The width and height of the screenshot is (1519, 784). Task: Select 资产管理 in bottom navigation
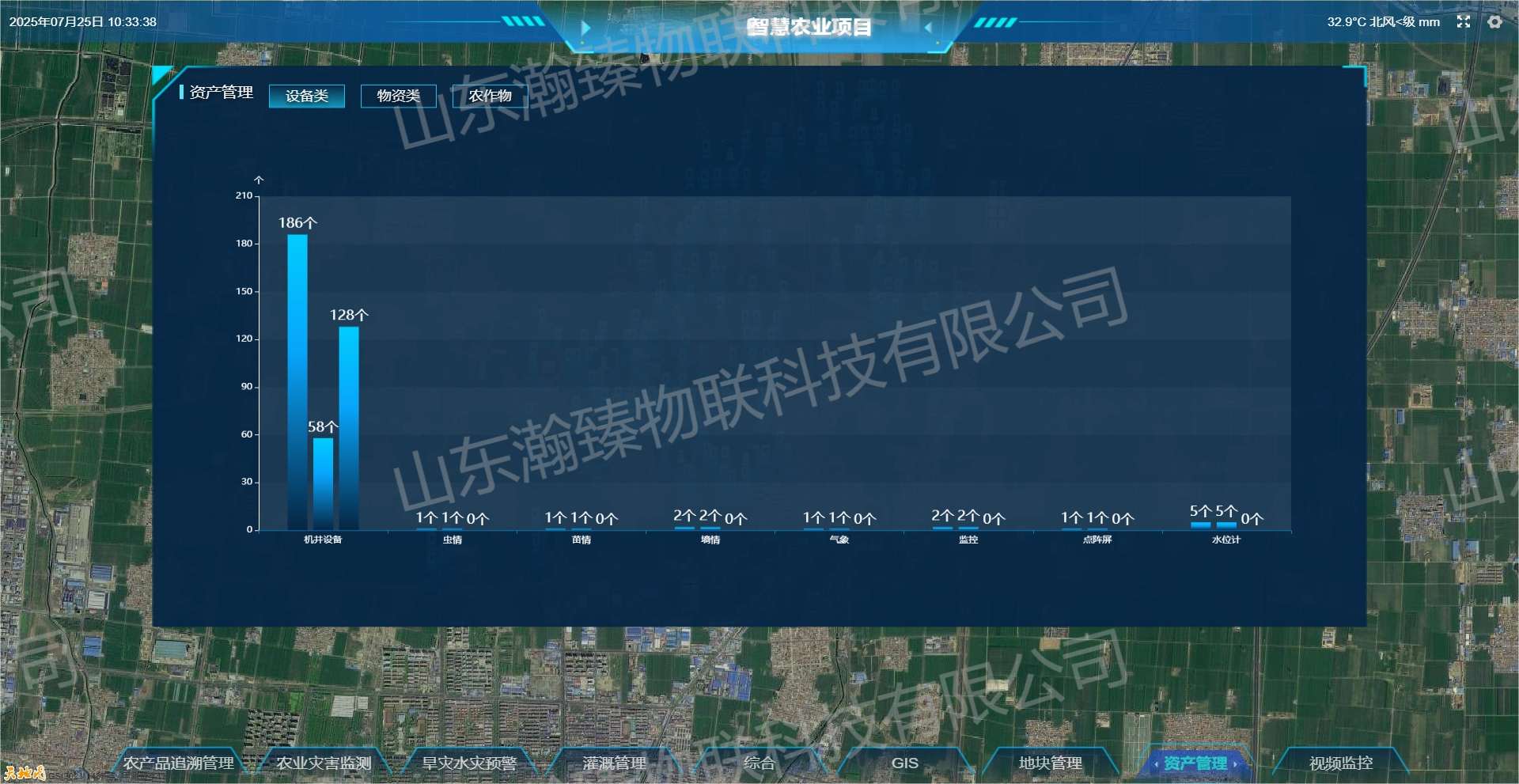coord(1195,763)
